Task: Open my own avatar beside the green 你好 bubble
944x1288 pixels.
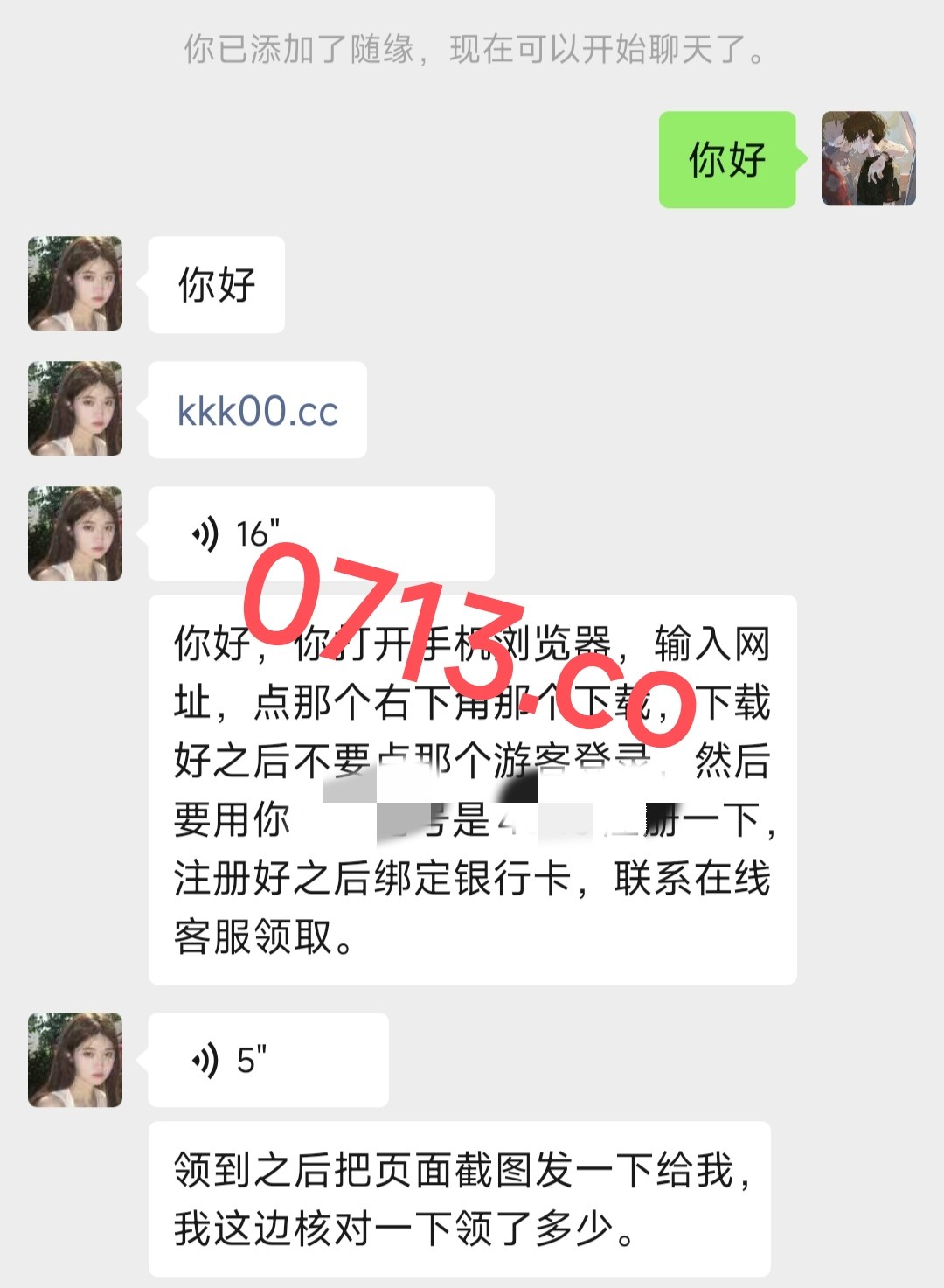Action: point(868,159)
